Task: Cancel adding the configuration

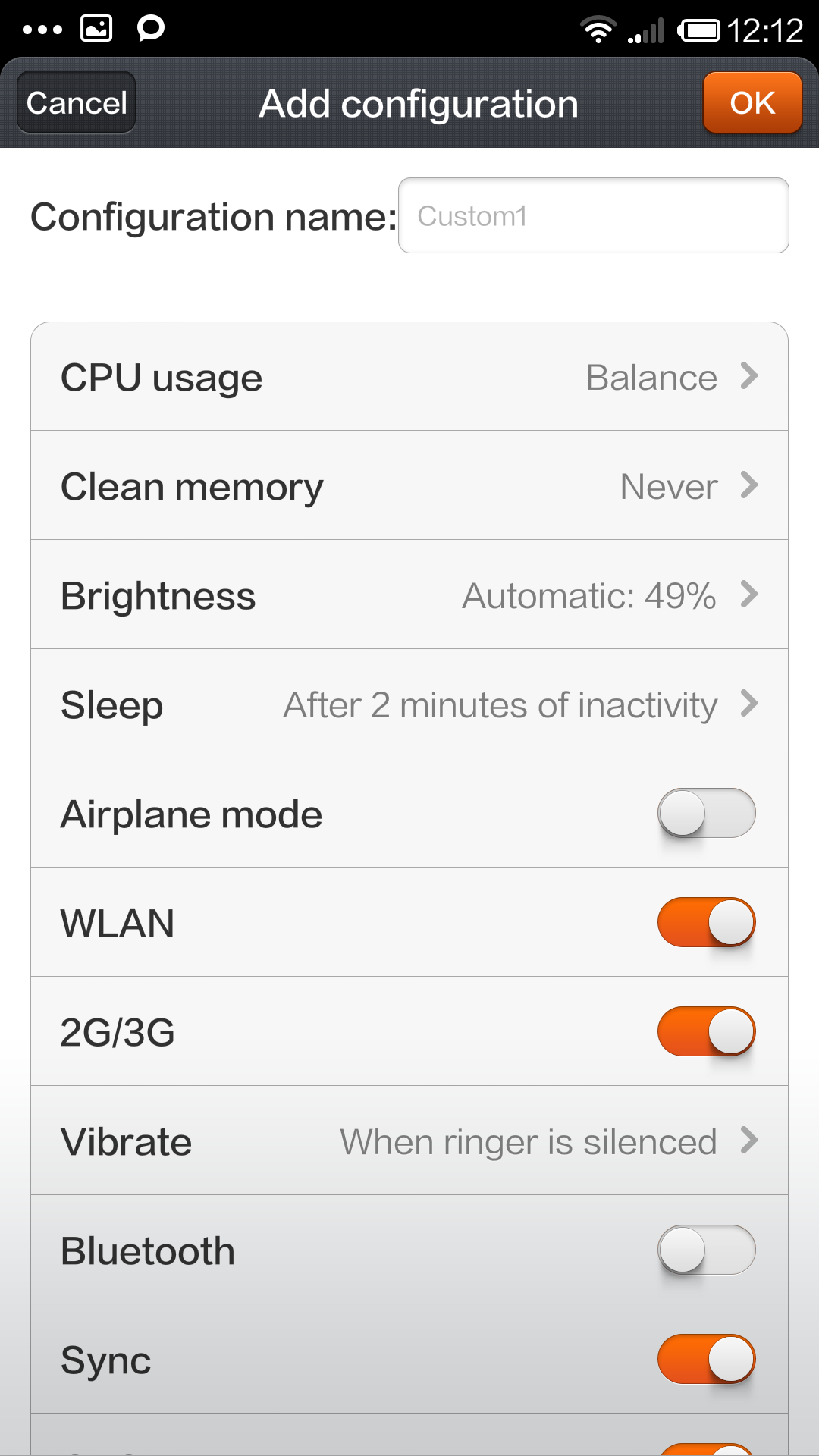Action: click(77, 102)
